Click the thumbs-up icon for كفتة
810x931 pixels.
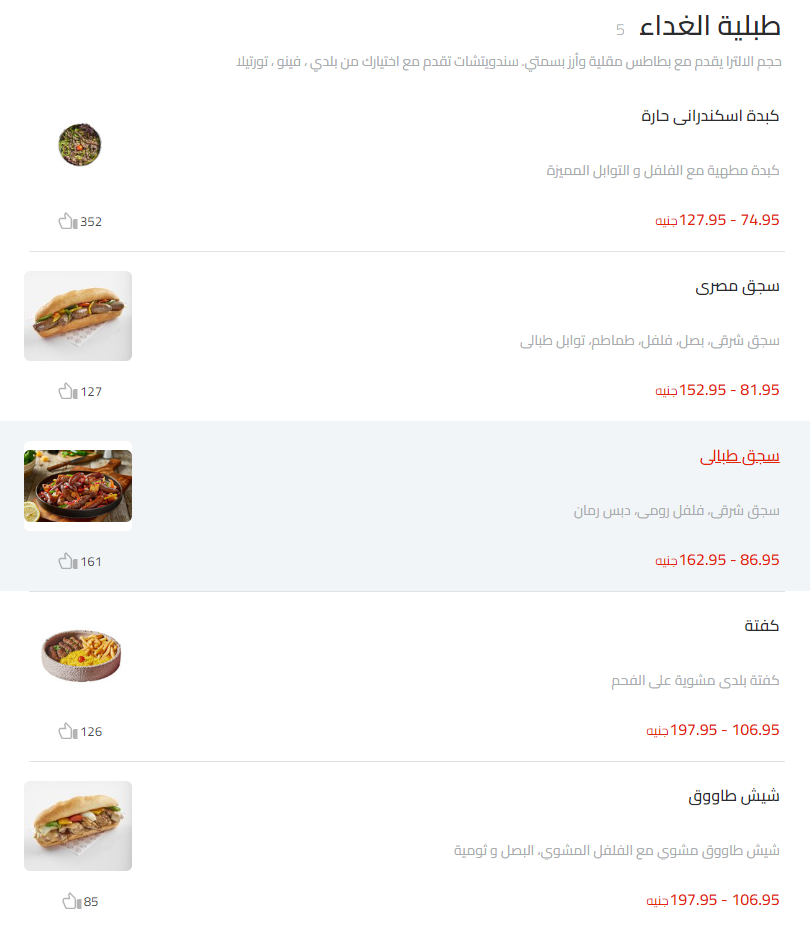tap(68, 731)
